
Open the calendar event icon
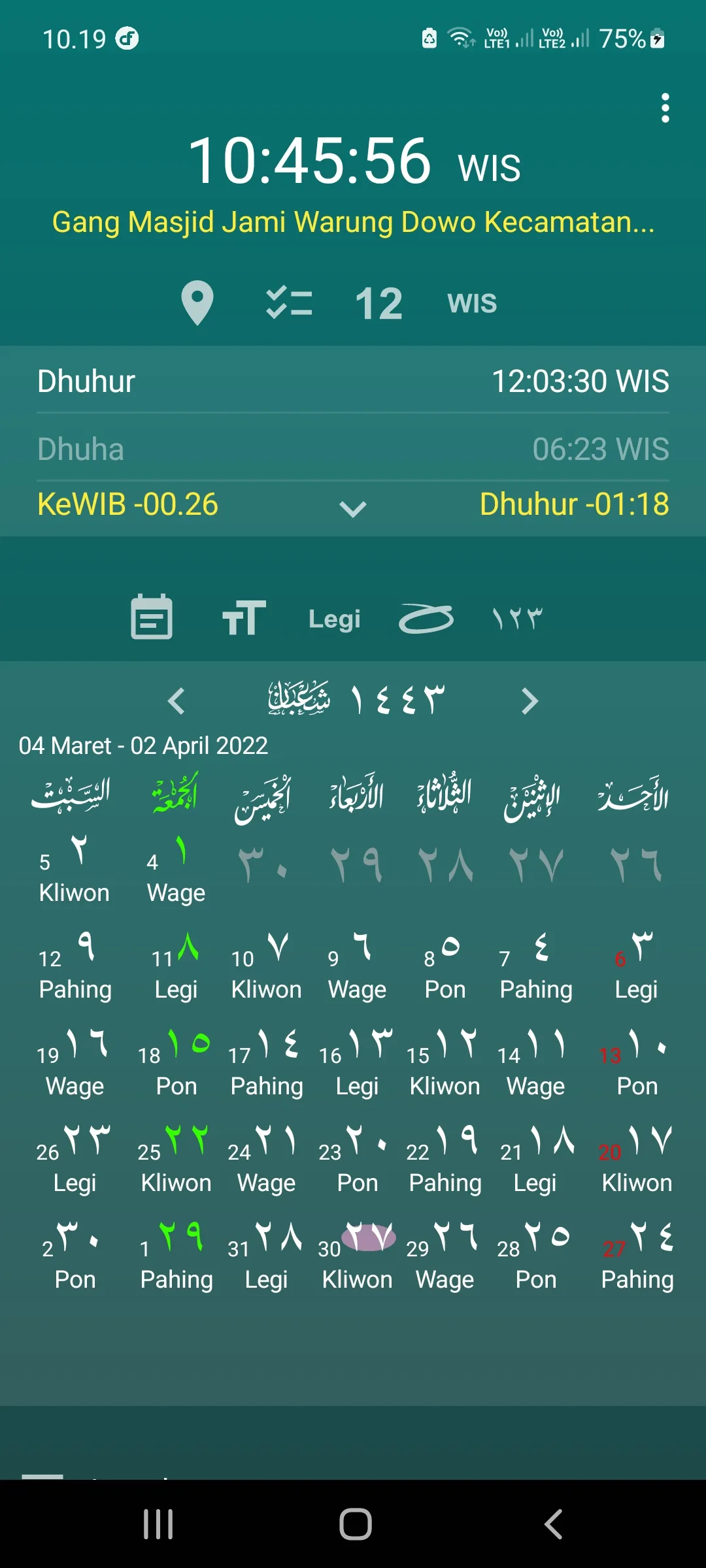coord(152,617)
